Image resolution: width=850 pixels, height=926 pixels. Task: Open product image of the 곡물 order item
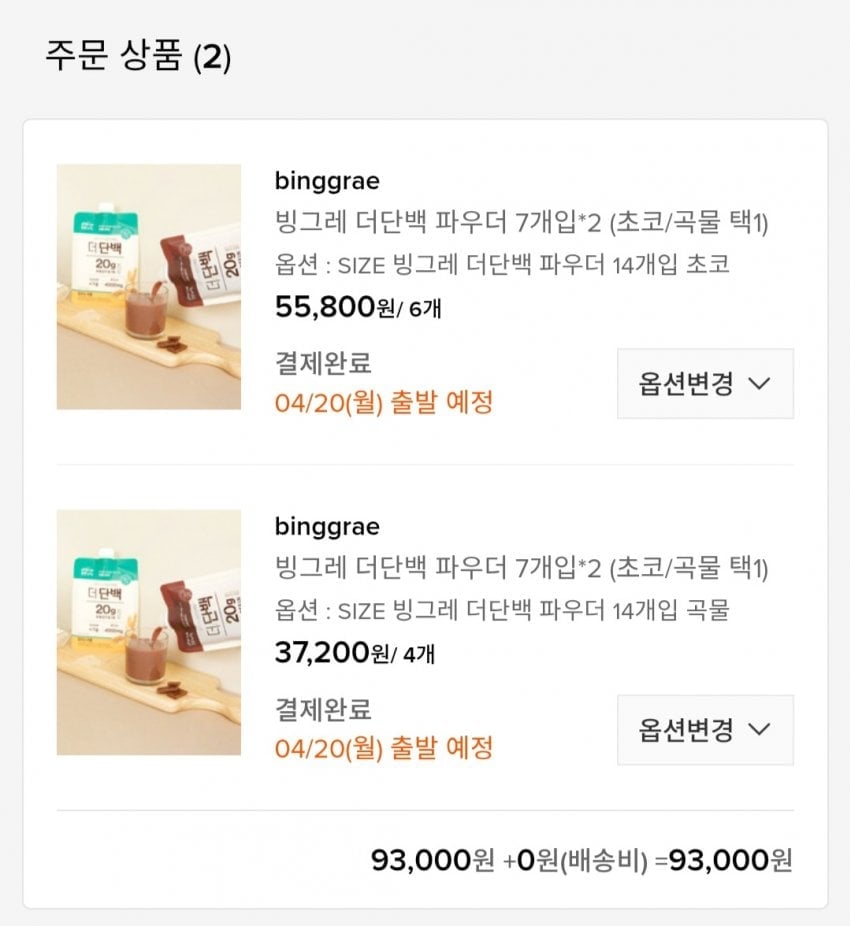pos(149,632)
